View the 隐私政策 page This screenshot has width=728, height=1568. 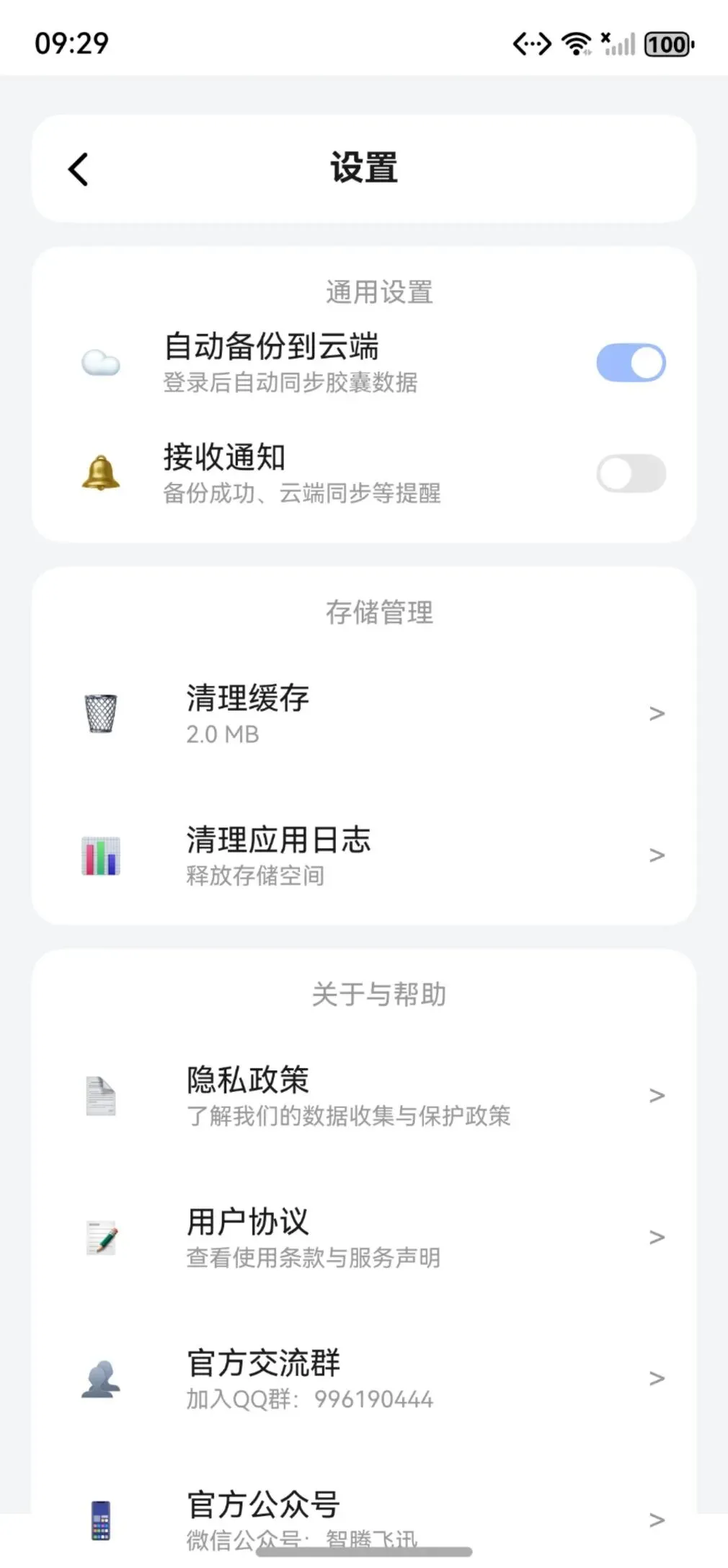click(x=364, y=1096)
